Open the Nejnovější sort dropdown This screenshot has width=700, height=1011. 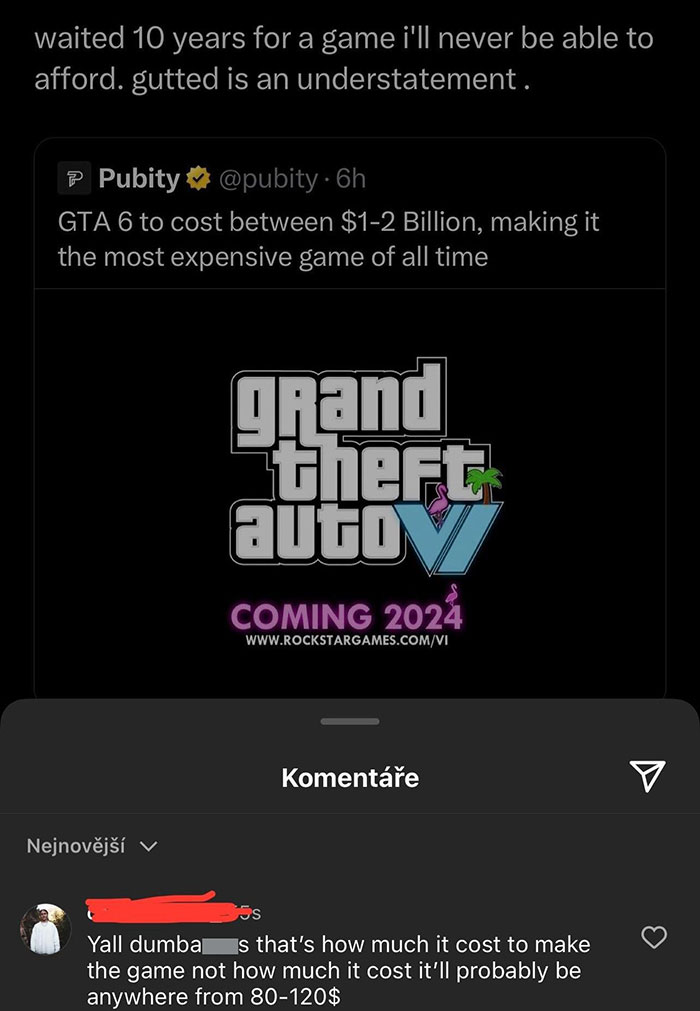pos(91,846)
